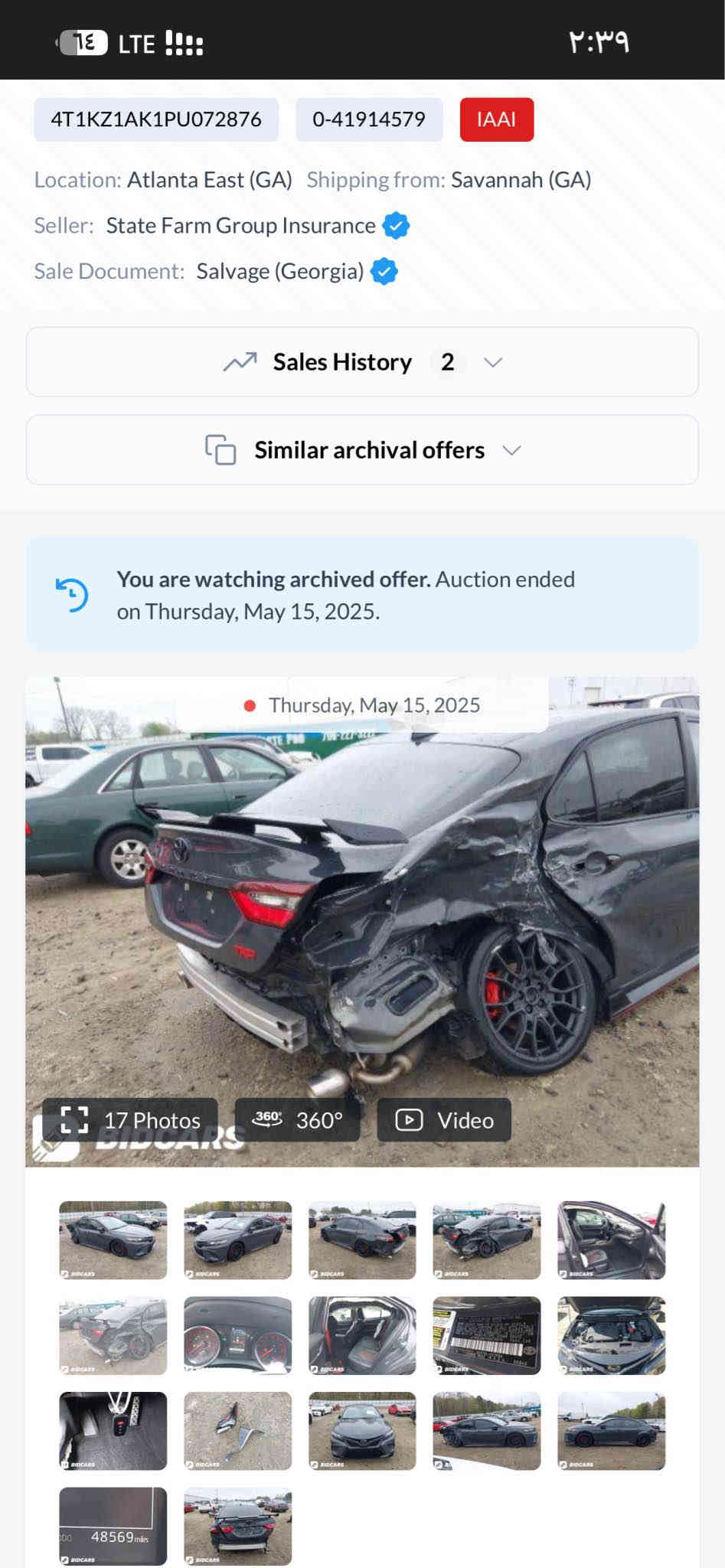View the last thumbnail showing rear of car

(x=237, y=1526)
